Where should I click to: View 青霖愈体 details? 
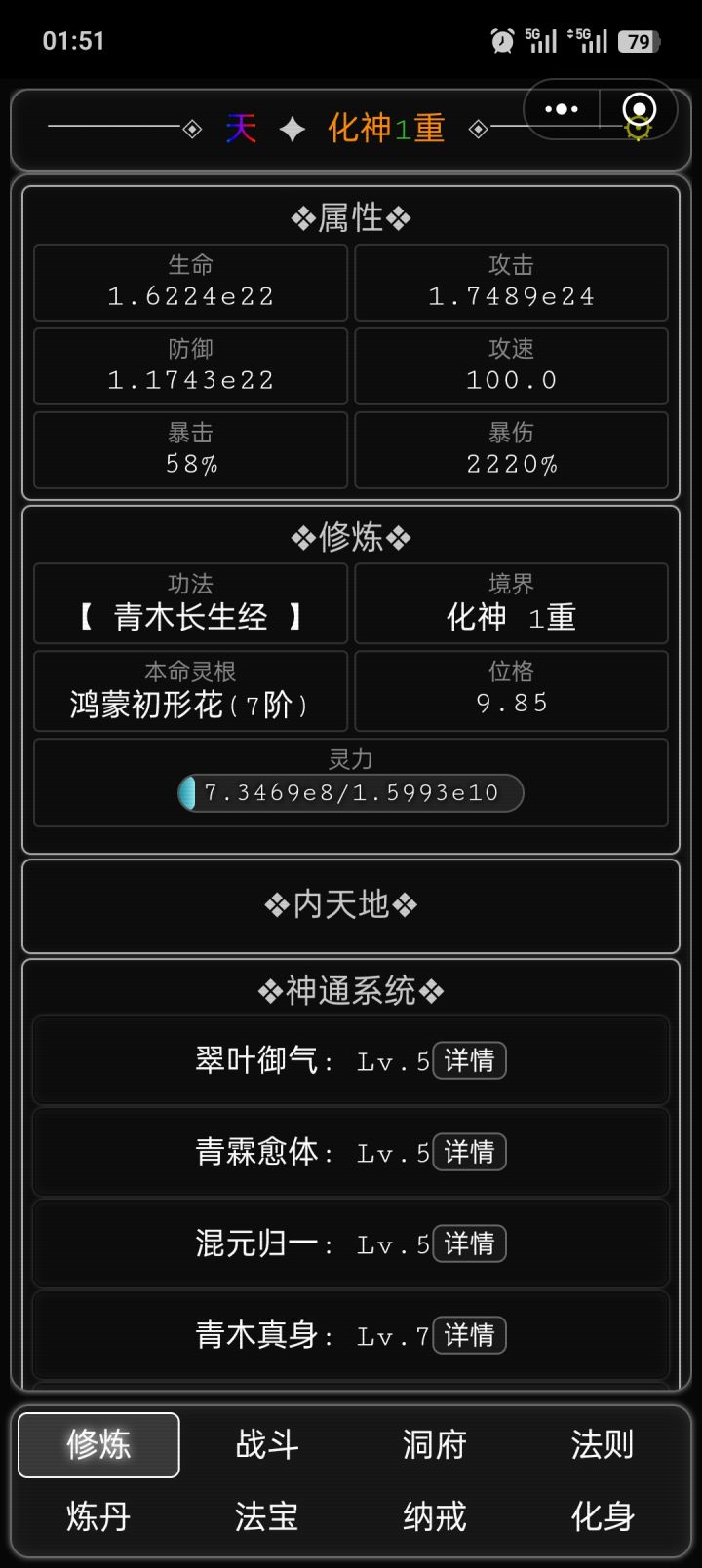(x=469, y=1152)
